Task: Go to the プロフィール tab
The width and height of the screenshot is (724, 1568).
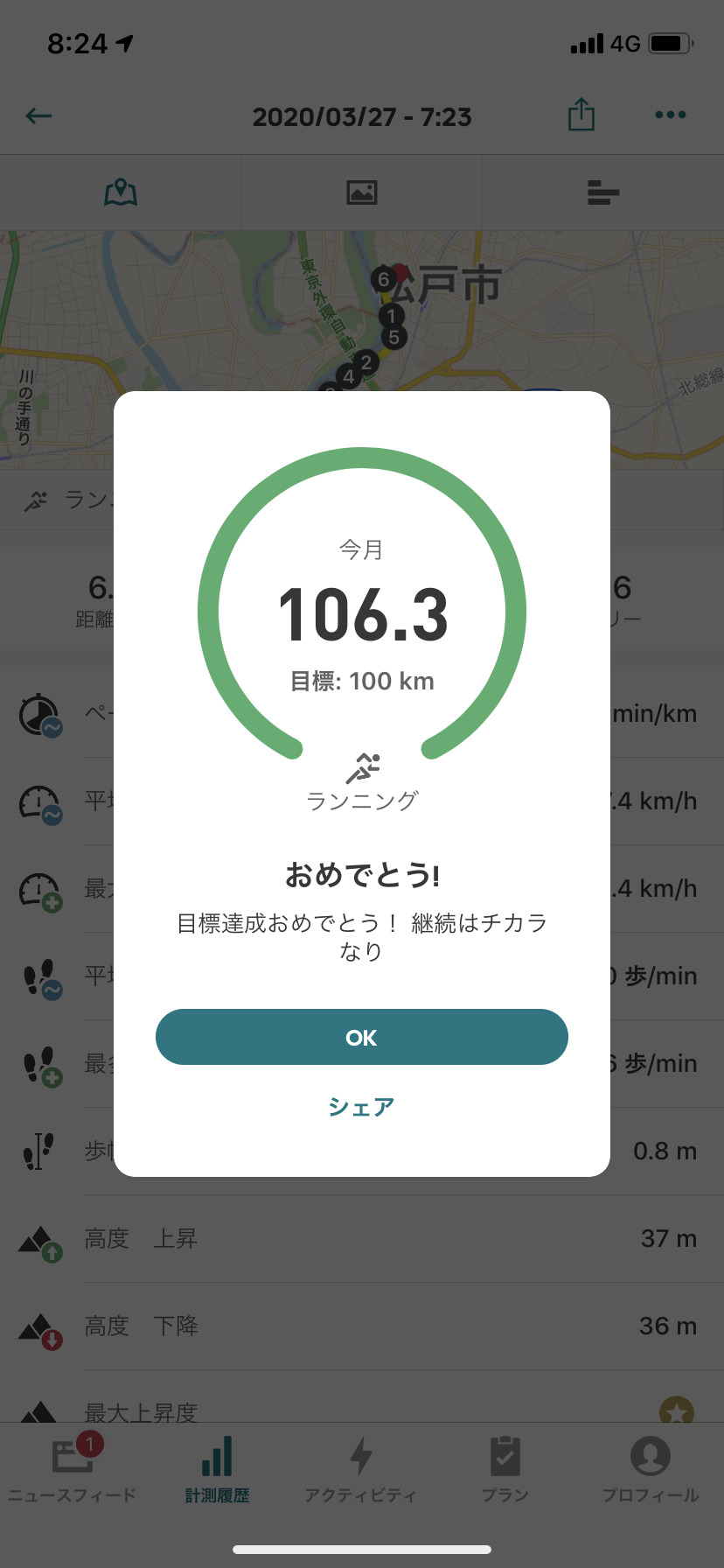Action: coord(651,1469)
